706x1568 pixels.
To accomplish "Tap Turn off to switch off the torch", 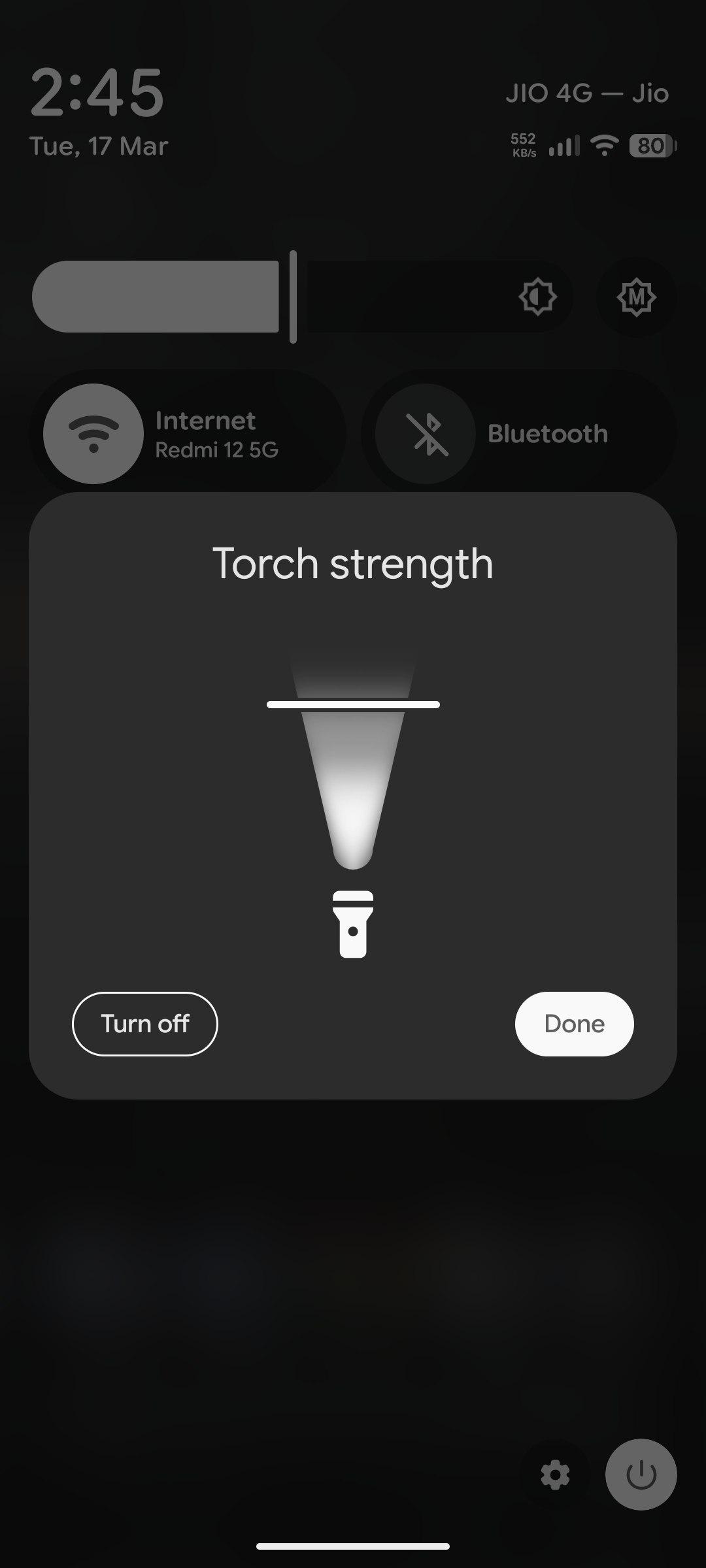I will 144,1024.
